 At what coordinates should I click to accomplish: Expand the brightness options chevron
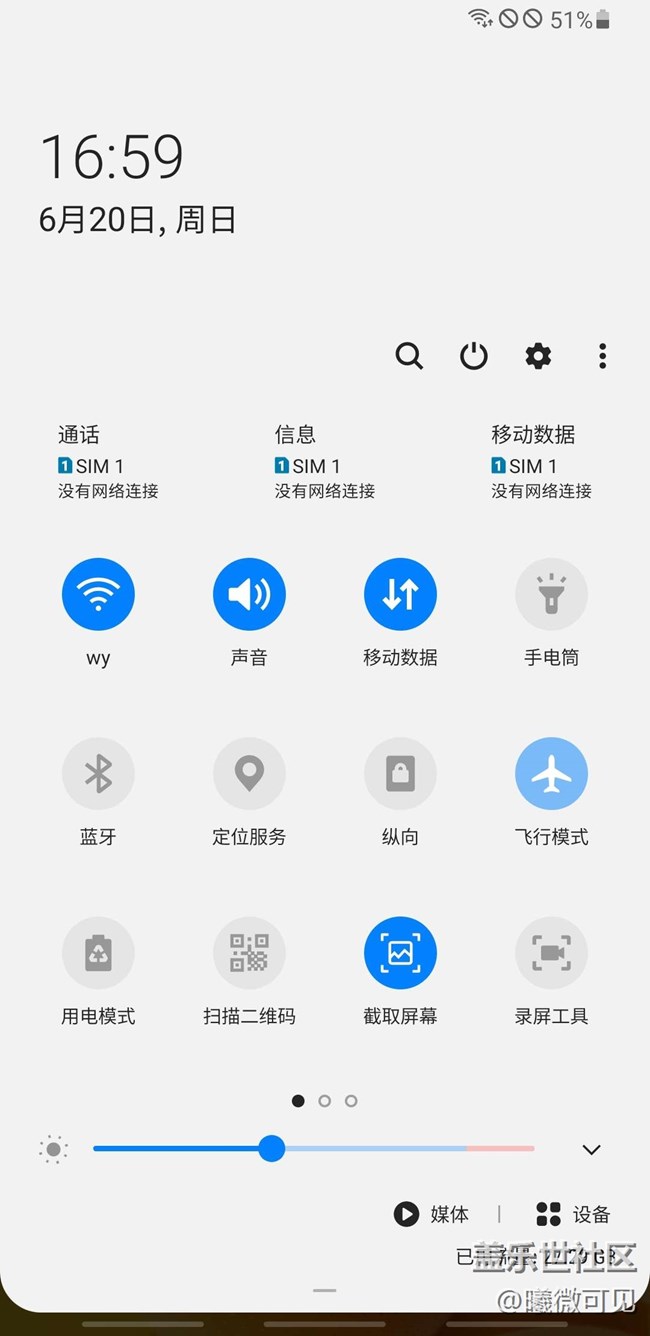pos(591,1149)
